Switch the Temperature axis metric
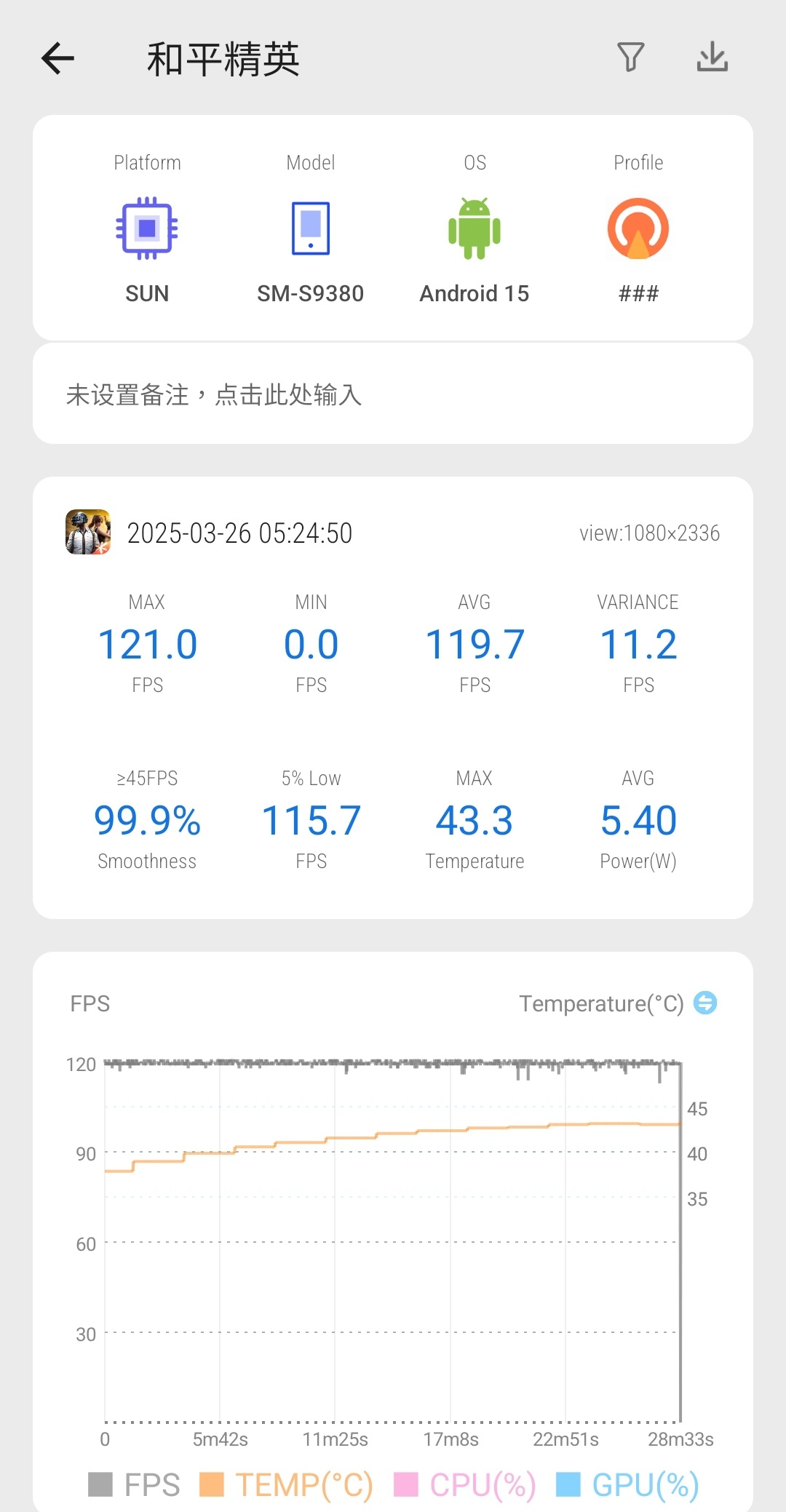Screen dimensions: 786x1512 [704, 1003]
